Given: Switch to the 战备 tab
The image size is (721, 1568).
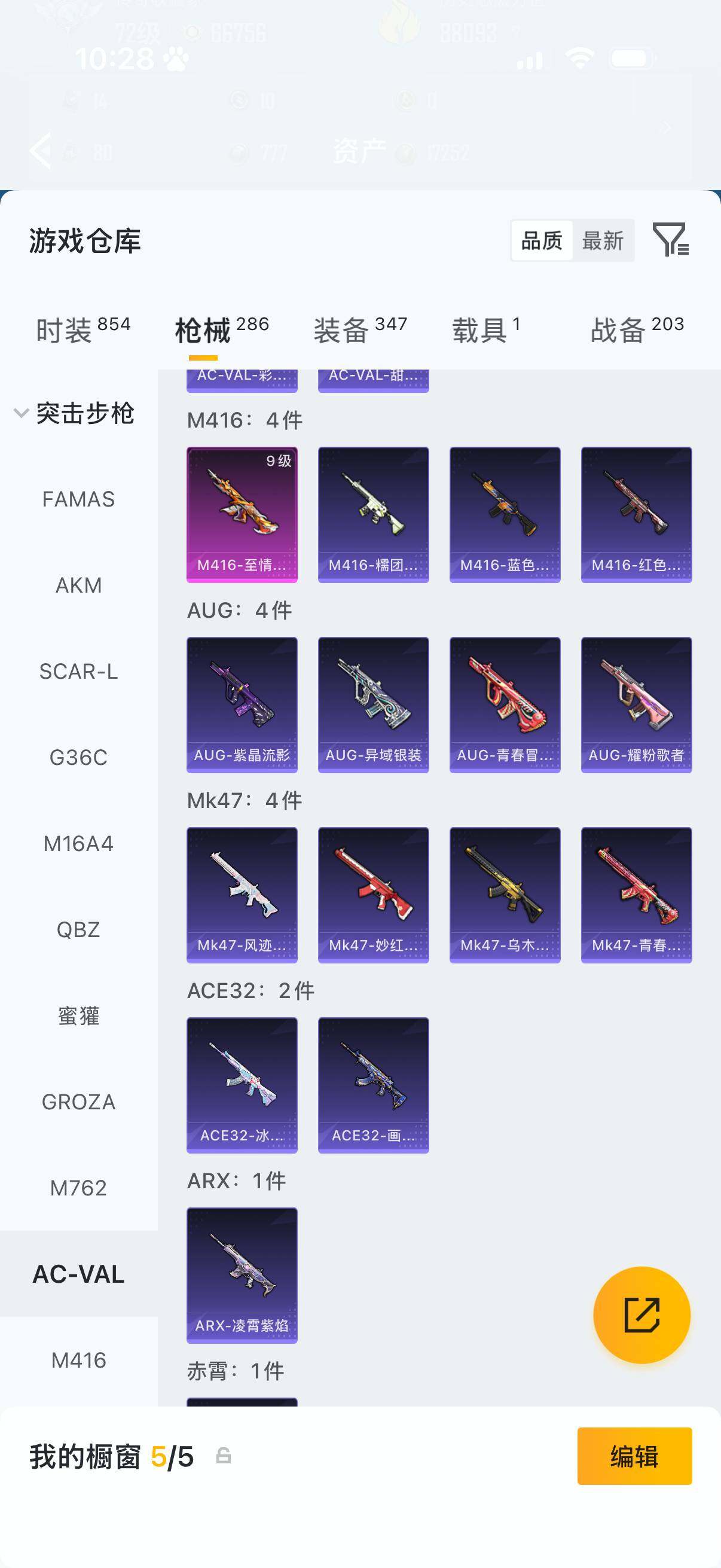Looking at the screenshot, I should [637, 331].
